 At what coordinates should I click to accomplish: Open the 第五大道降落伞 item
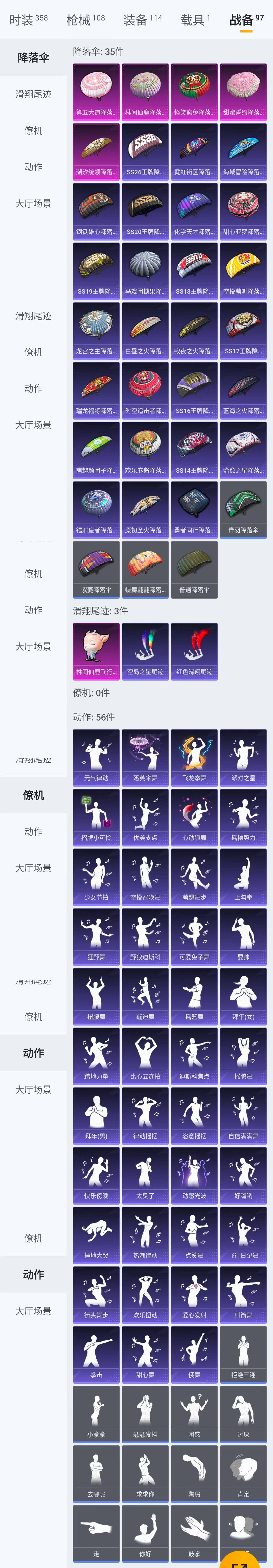pyautogui.click(x=96, y=91)
